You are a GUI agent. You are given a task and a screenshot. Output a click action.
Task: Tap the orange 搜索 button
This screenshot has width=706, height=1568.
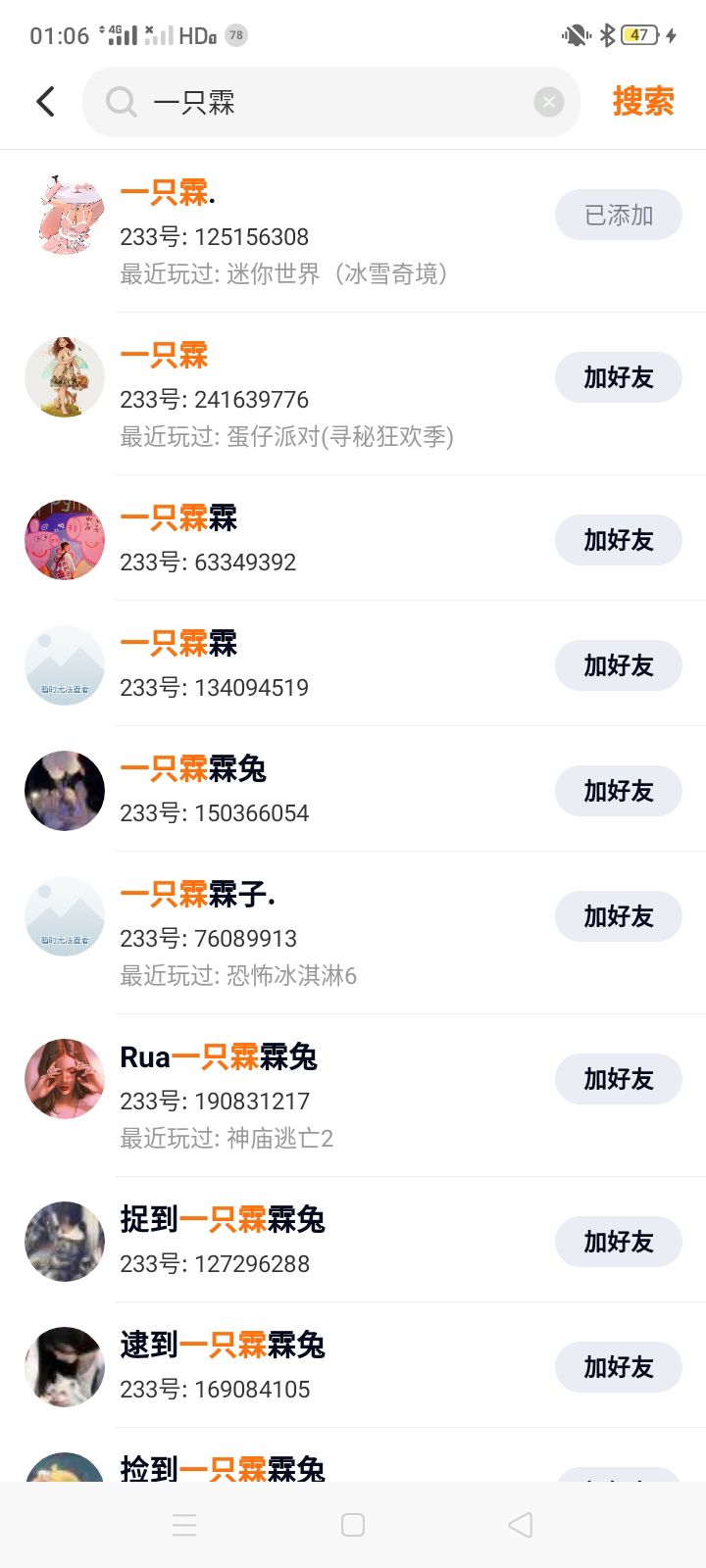coord(643,102)
